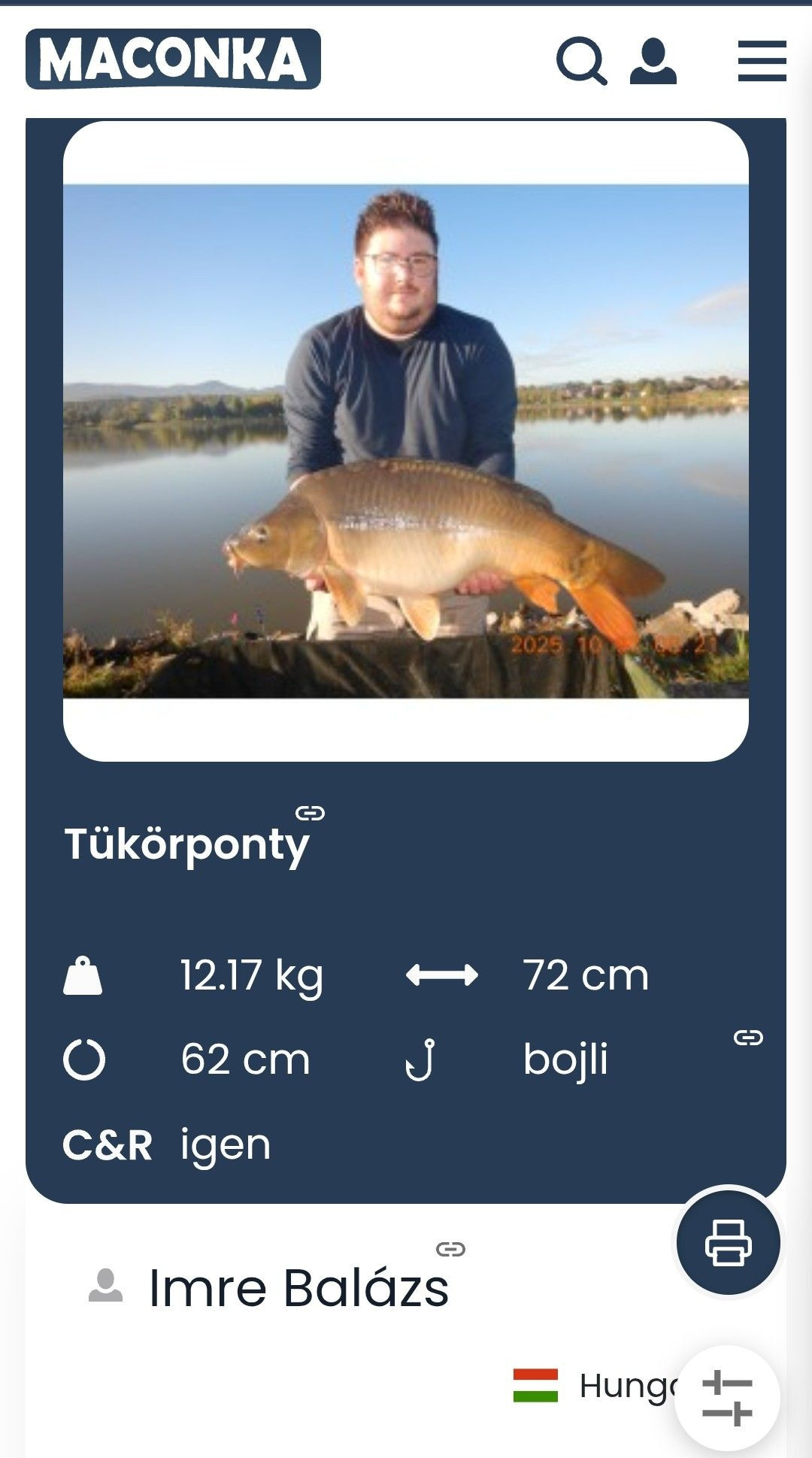Enlarge the catch photo
Screen dimensions: 812x1458
tap(405, 441)
